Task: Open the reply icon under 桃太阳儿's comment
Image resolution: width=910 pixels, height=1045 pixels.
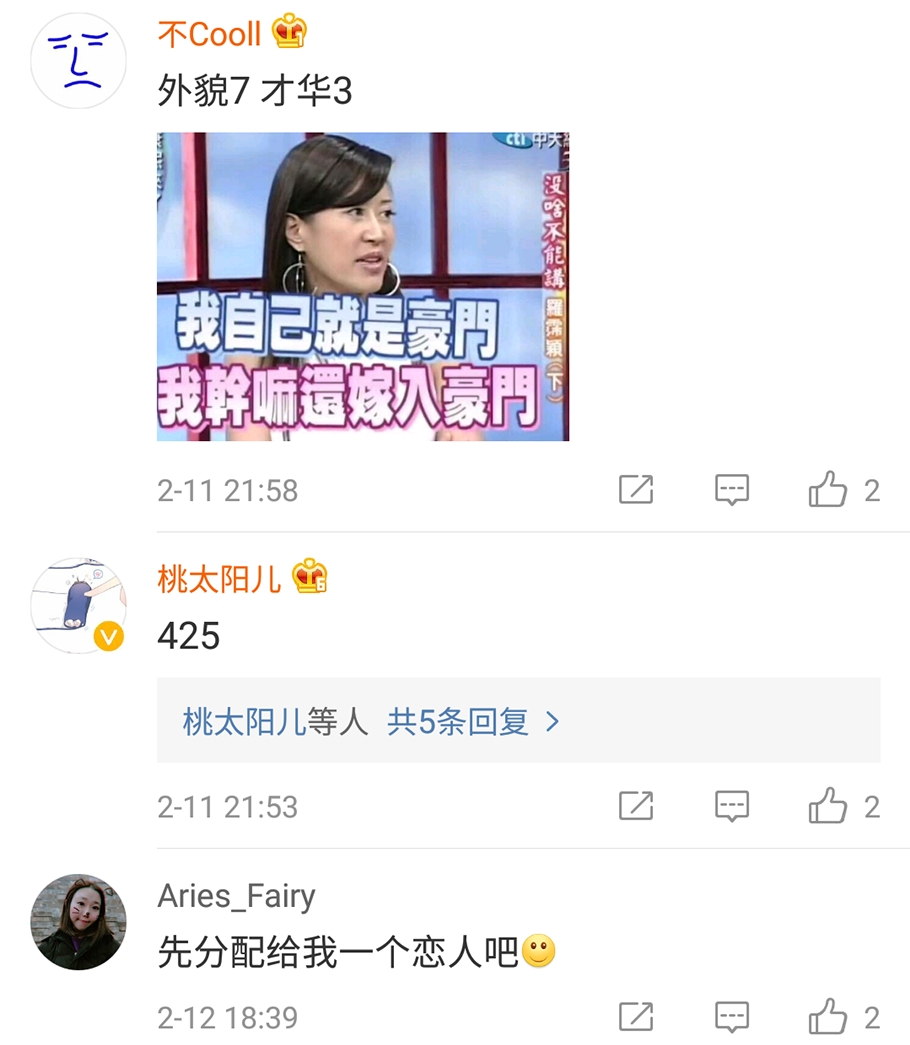Action: [733, 805]
